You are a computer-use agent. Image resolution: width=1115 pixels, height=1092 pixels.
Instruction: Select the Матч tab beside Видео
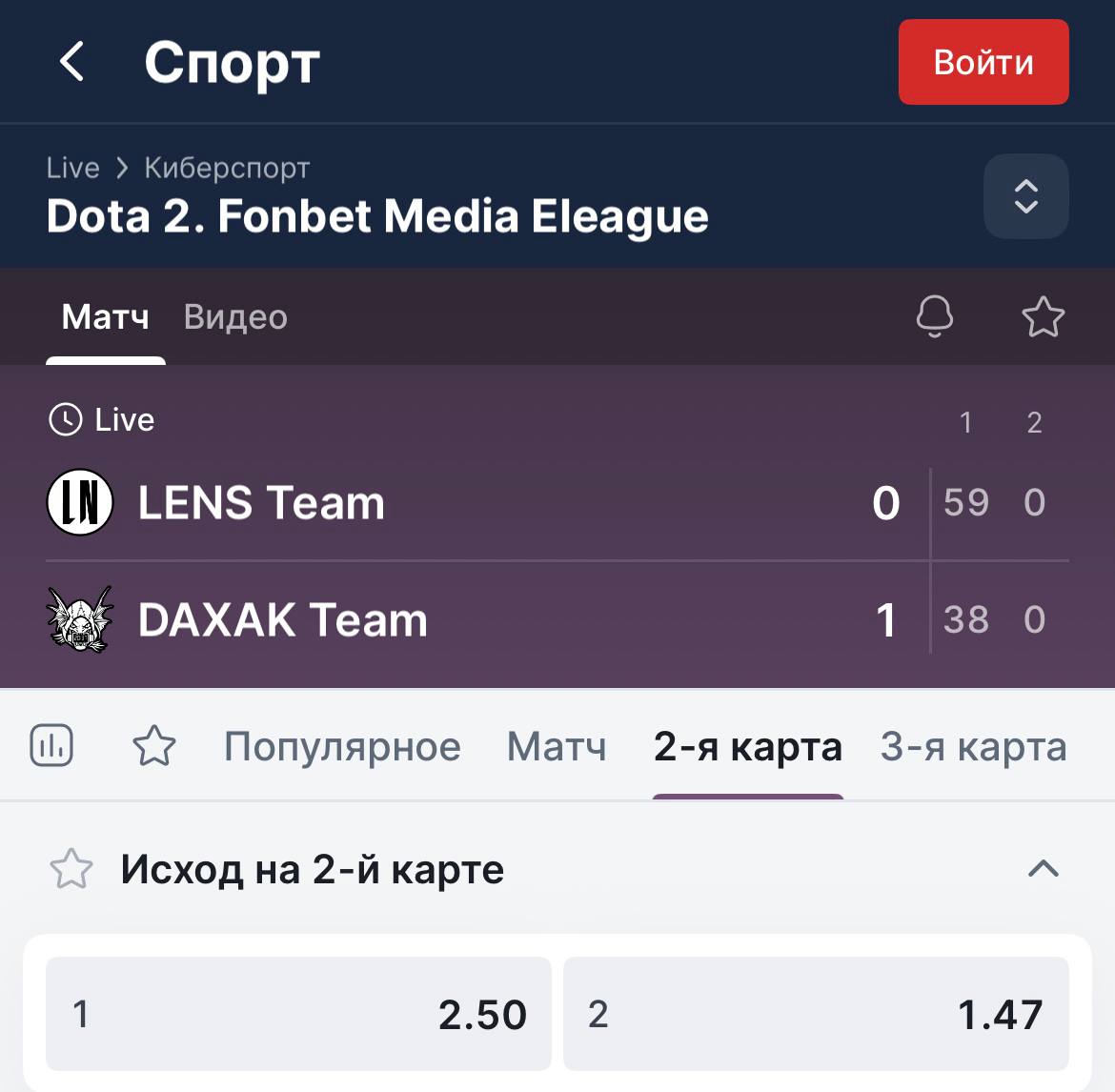tap(106, 317)
